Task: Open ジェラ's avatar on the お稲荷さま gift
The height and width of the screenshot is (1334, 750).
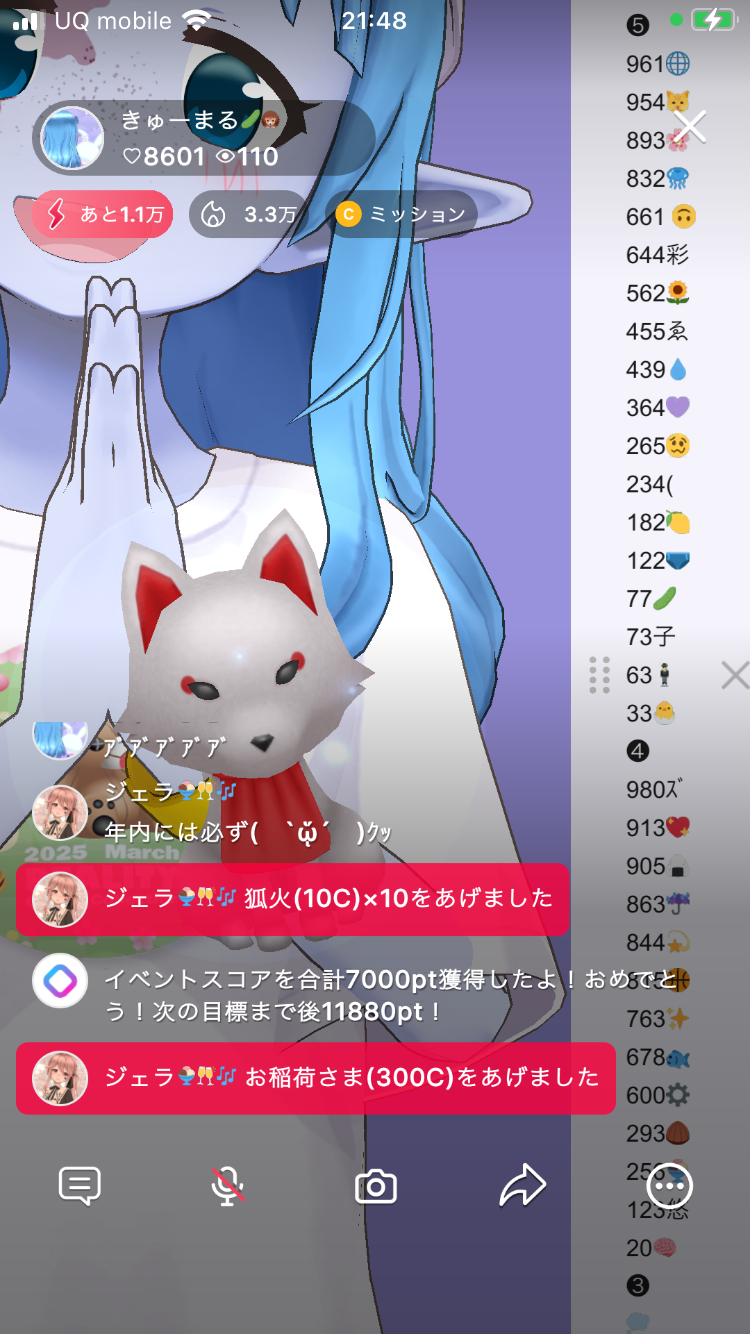Action: click(60, 1078)
